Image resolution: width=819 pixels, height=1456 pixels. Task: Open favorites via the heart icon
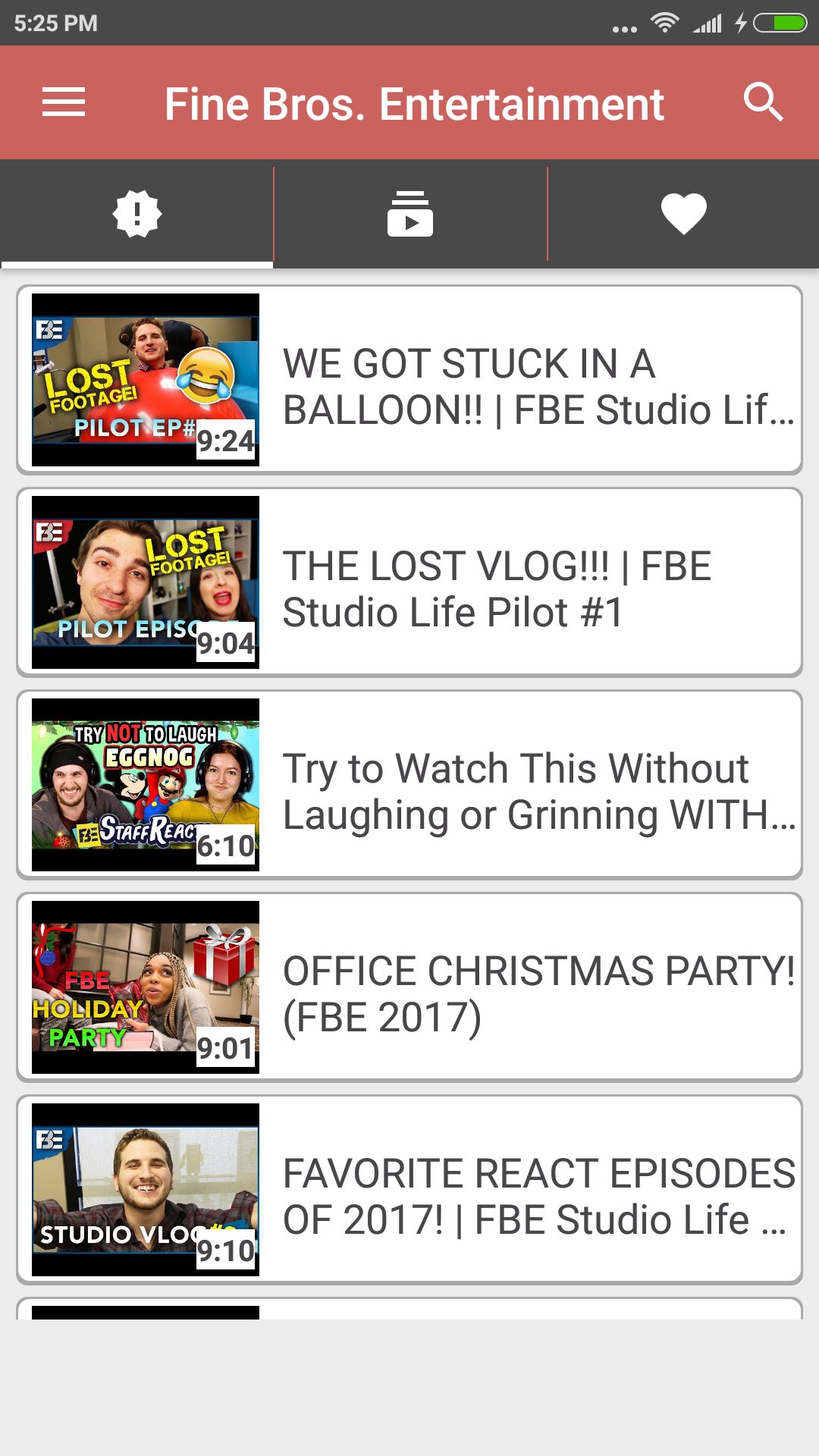[683, 213]
